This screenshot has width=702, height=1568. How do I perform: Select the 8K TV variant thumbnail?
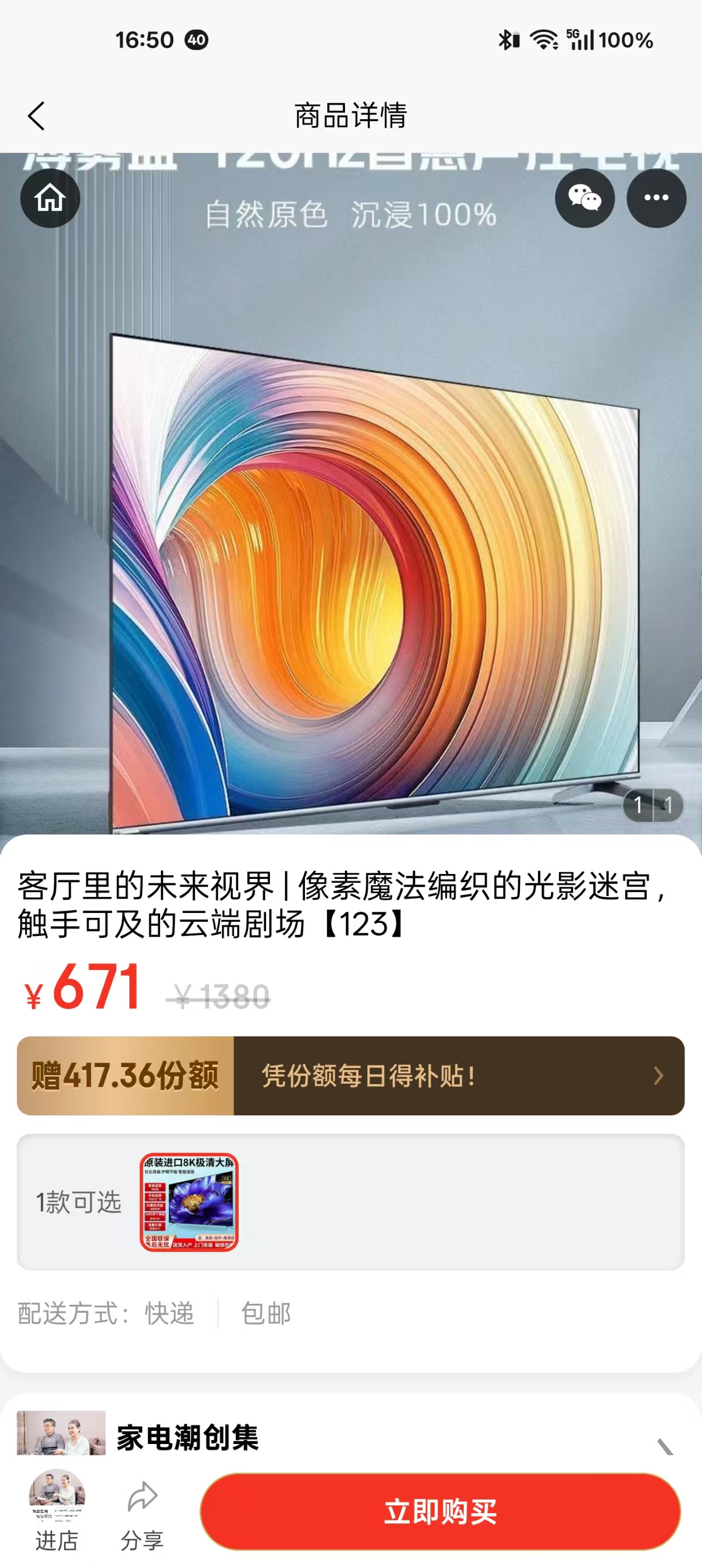click(189, 1202)
